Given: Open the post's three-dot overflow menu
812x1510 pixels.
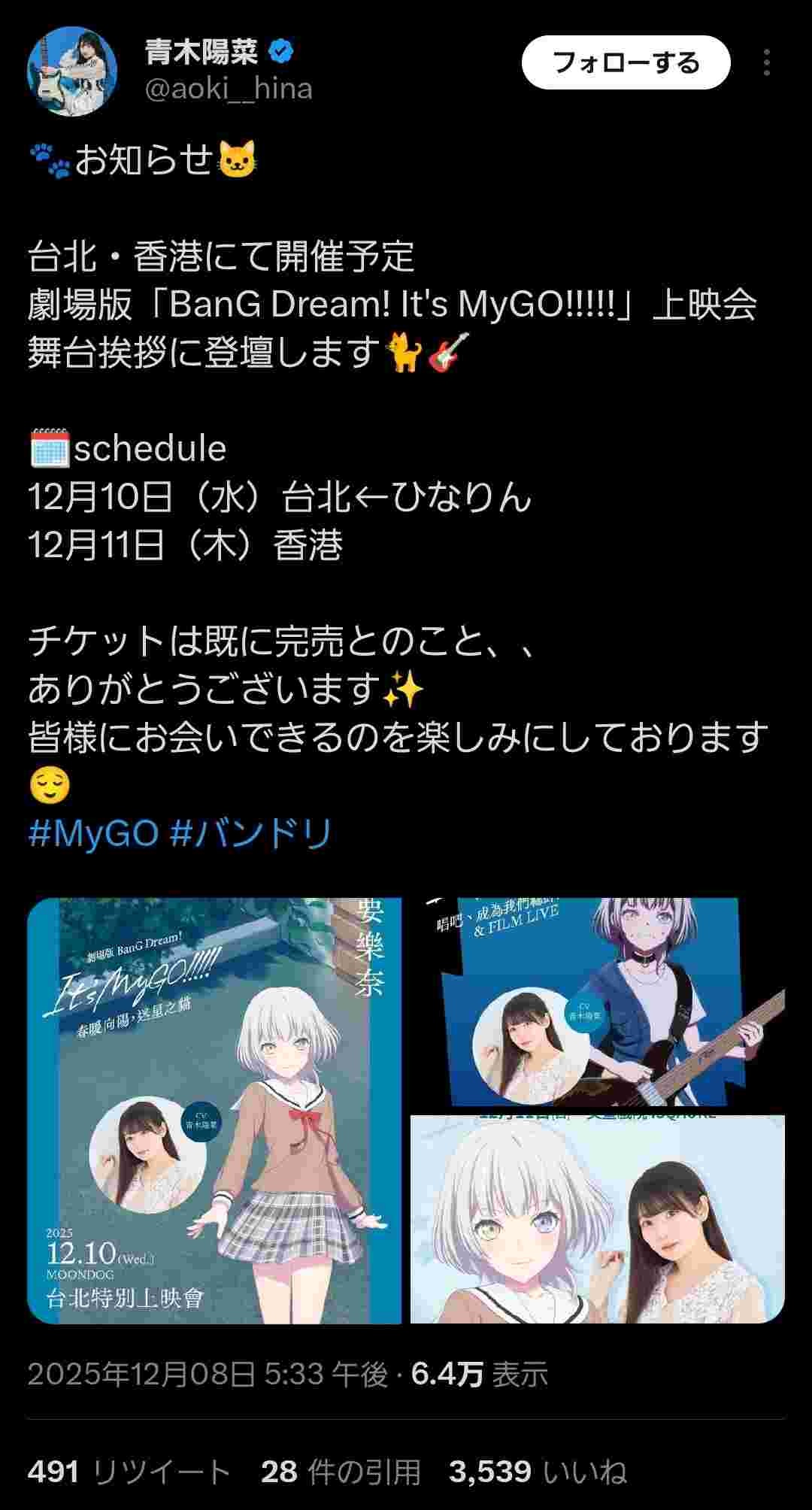Looking at the screenshot, I should point(766,63).
